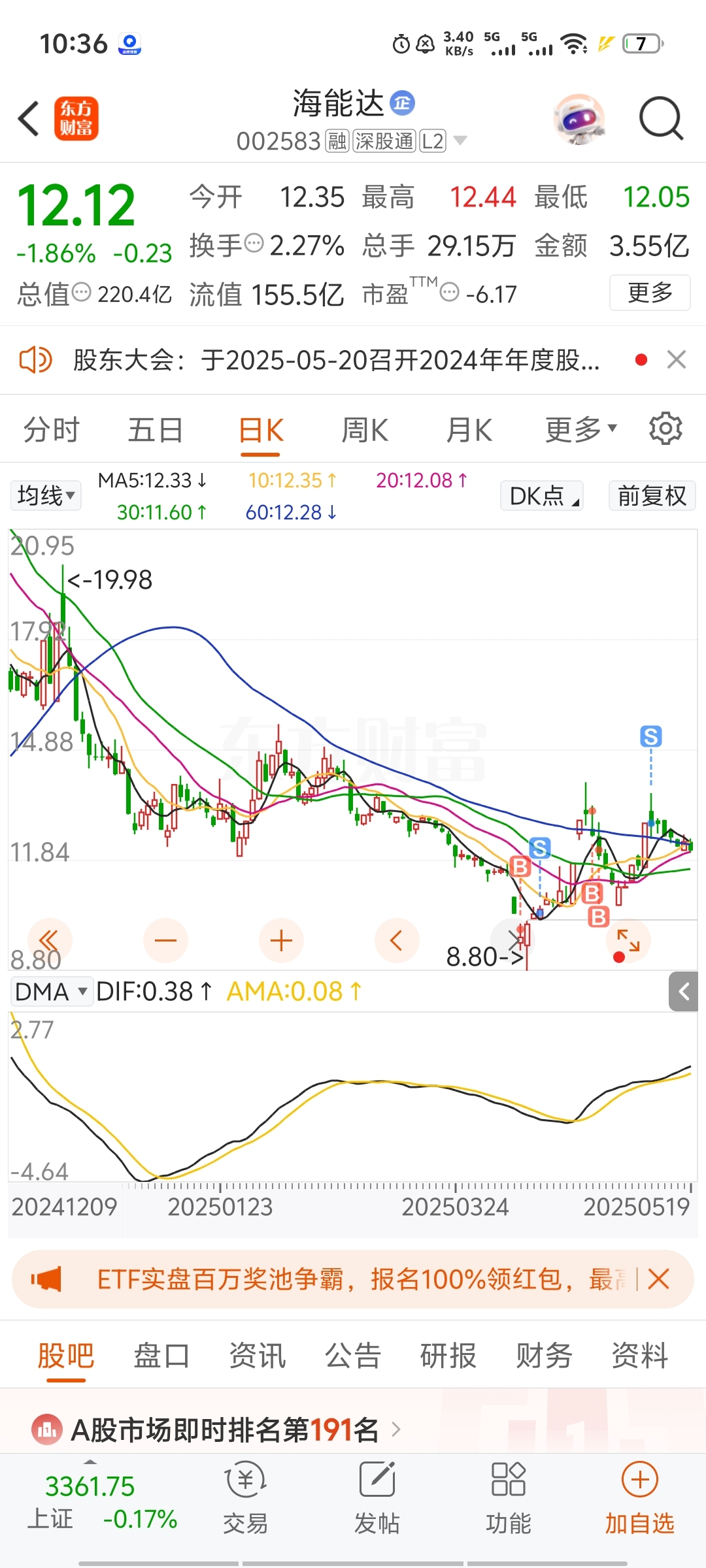Screen dimensions: 706x1568
Task: Select the 月K chart tab
Action: point(469,430)
